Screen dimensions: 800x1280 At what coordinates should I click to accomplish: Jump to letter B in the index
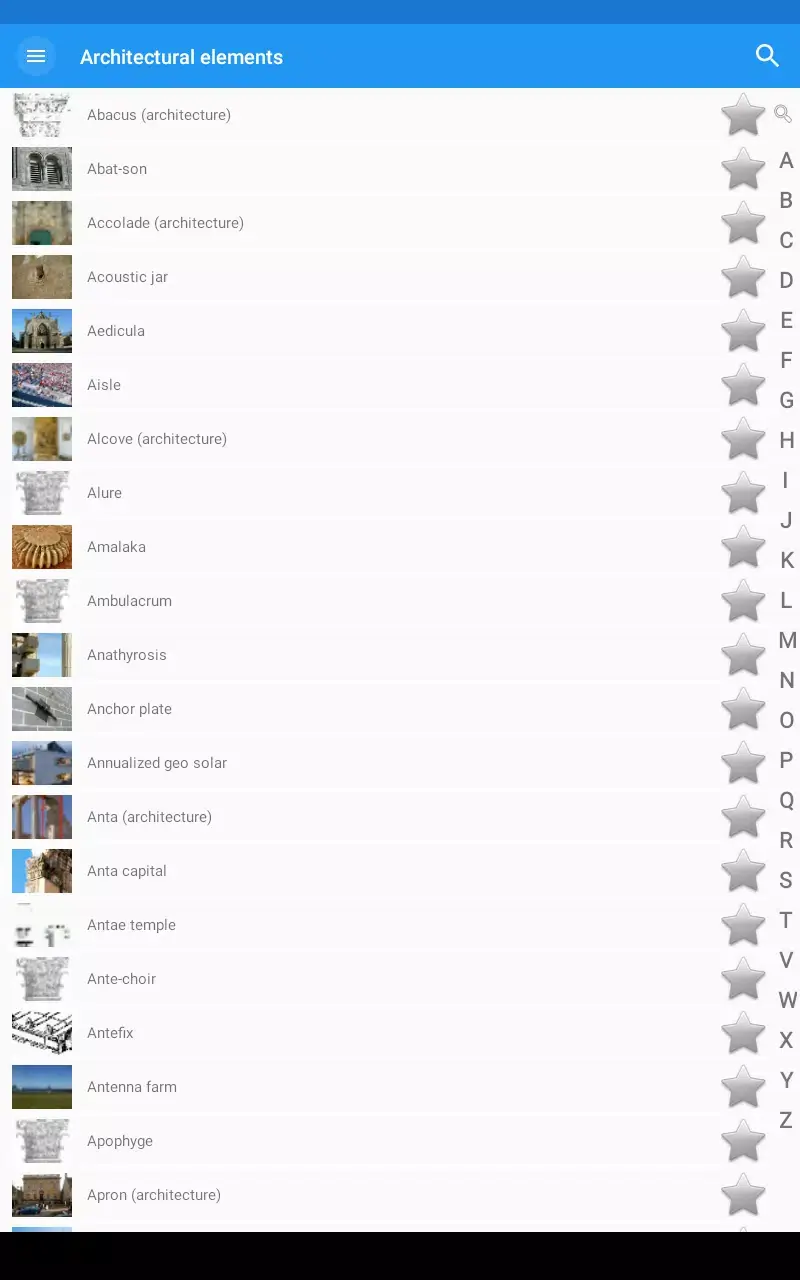pos(786,200)
